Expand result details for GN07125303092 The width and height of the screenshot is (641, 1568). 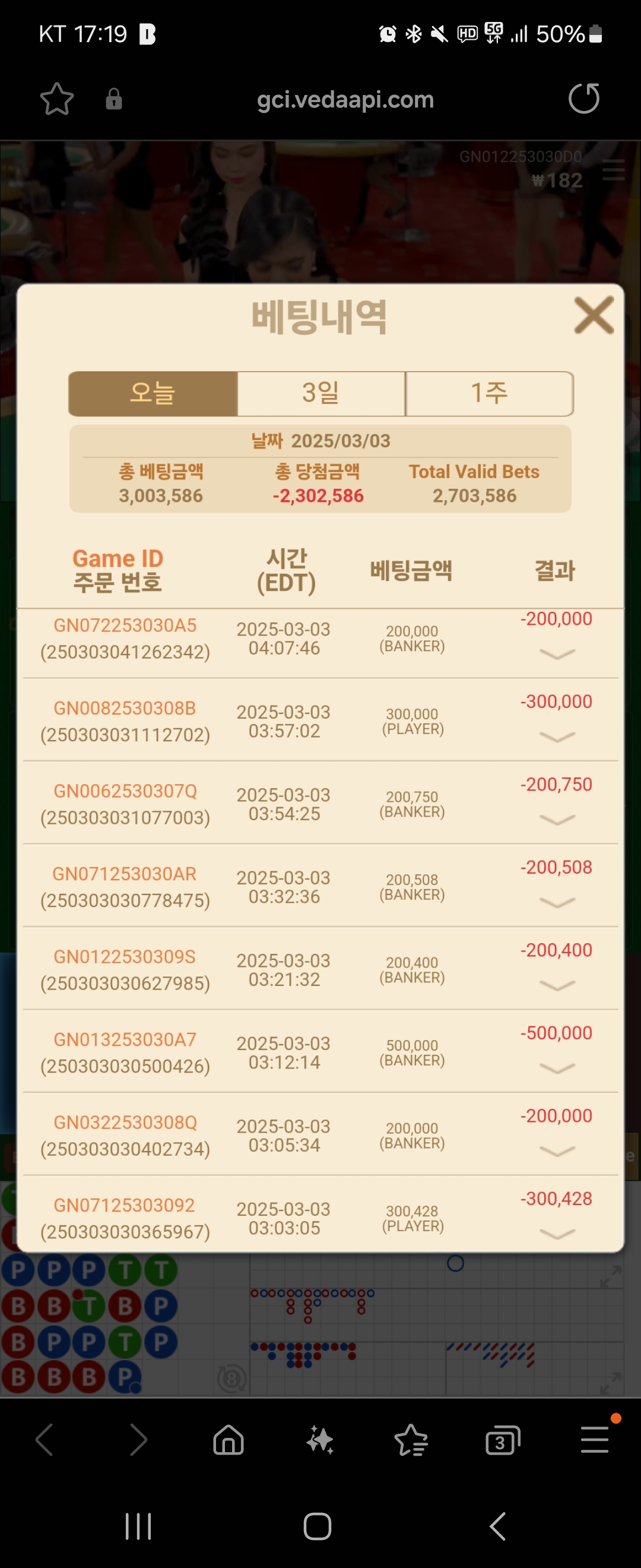pos(557,1234)
